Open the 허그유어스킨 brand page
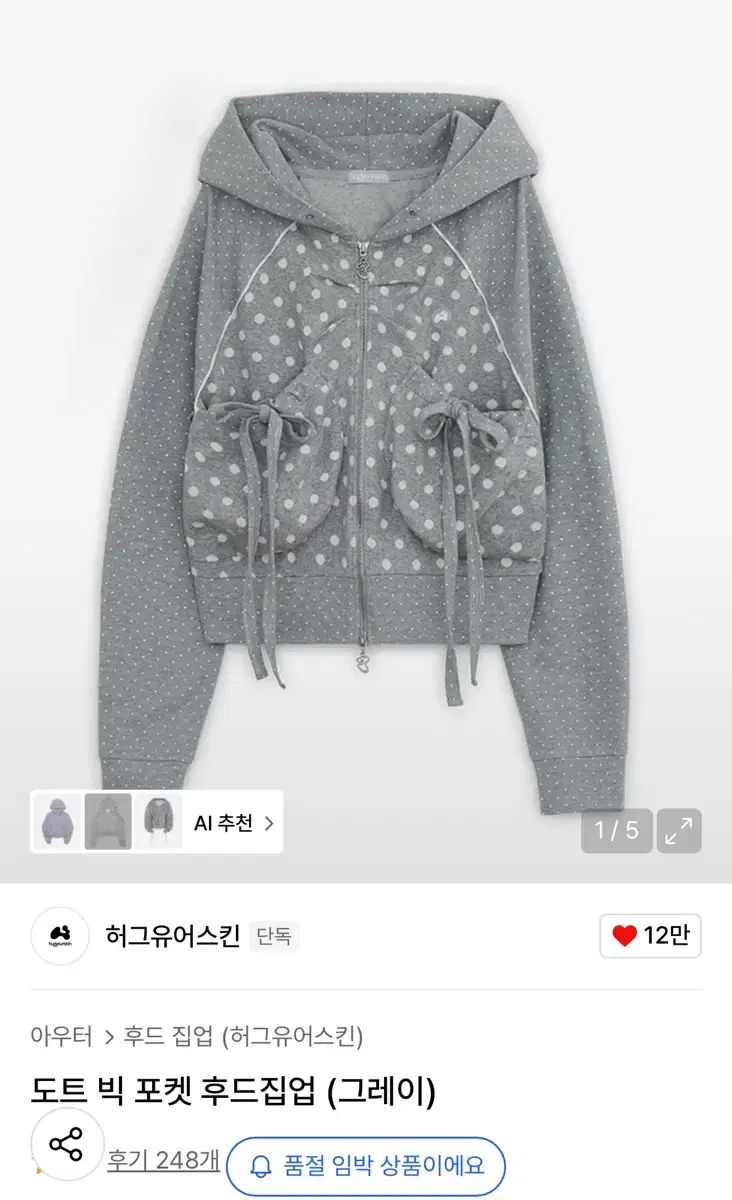The image size is (732, 1200). [172, 936]
